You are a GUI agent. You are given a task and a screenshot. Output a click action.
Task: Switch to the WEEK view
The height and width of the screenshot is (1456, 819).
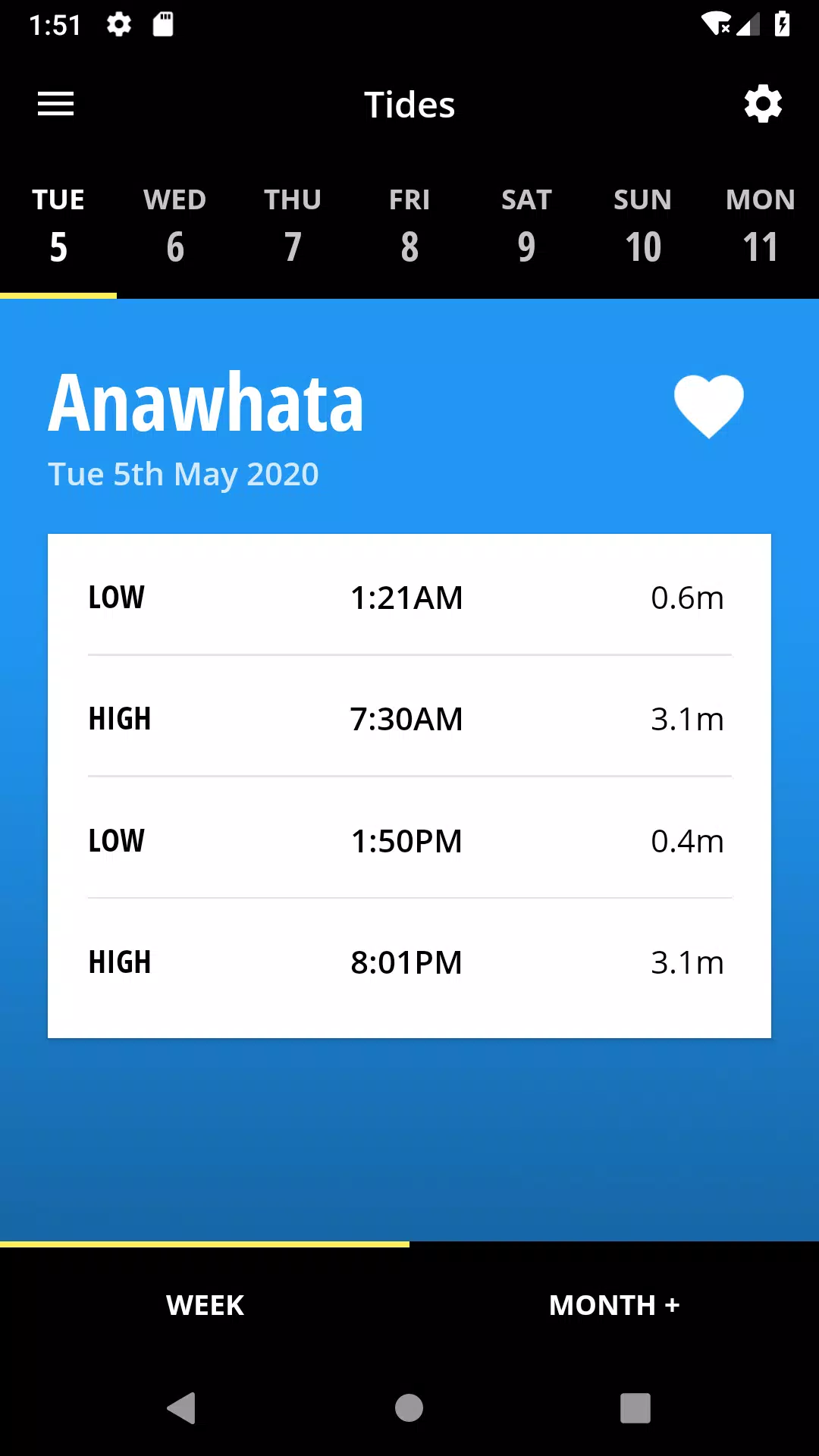205,1305
